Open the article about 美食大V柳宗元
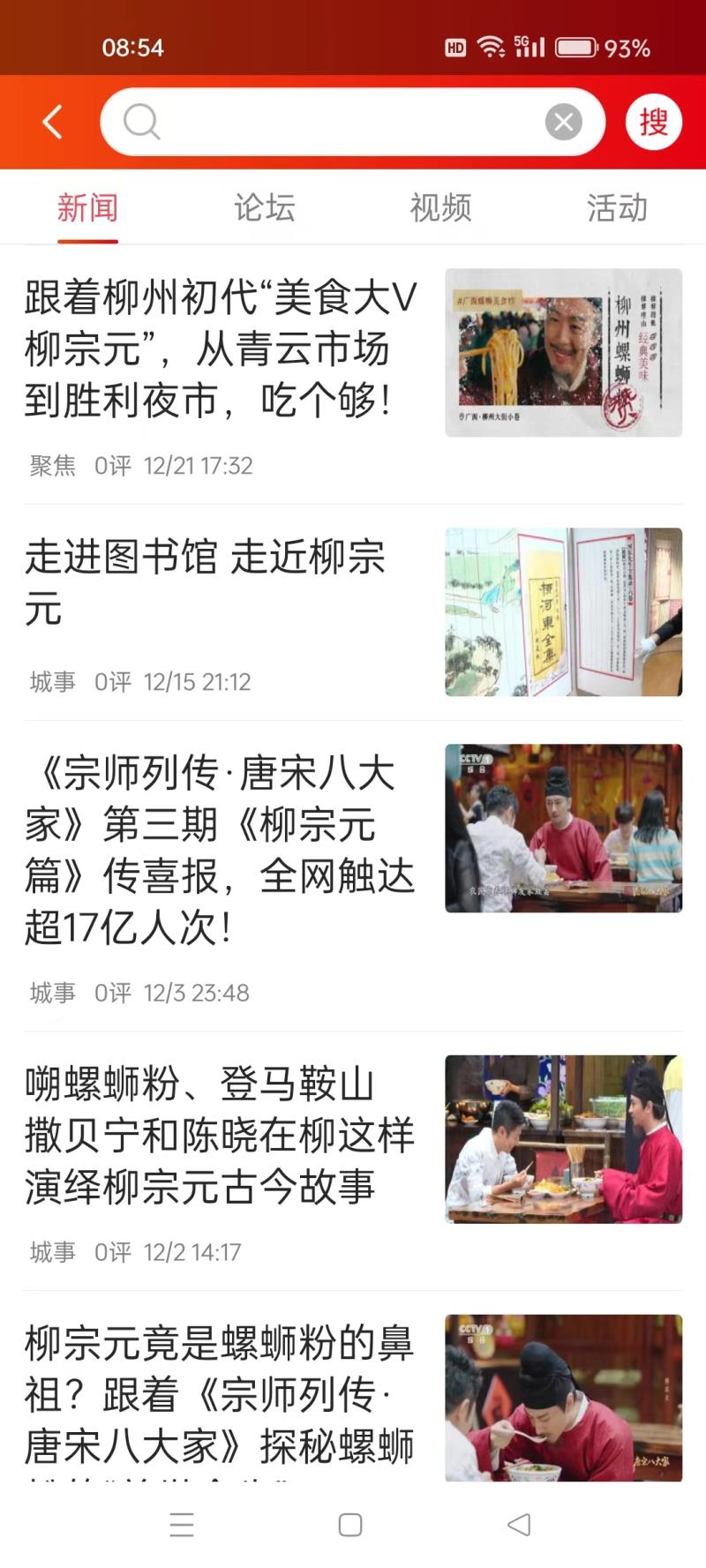The width and height of the screenshot is (706, 1568). coord(221,349)
